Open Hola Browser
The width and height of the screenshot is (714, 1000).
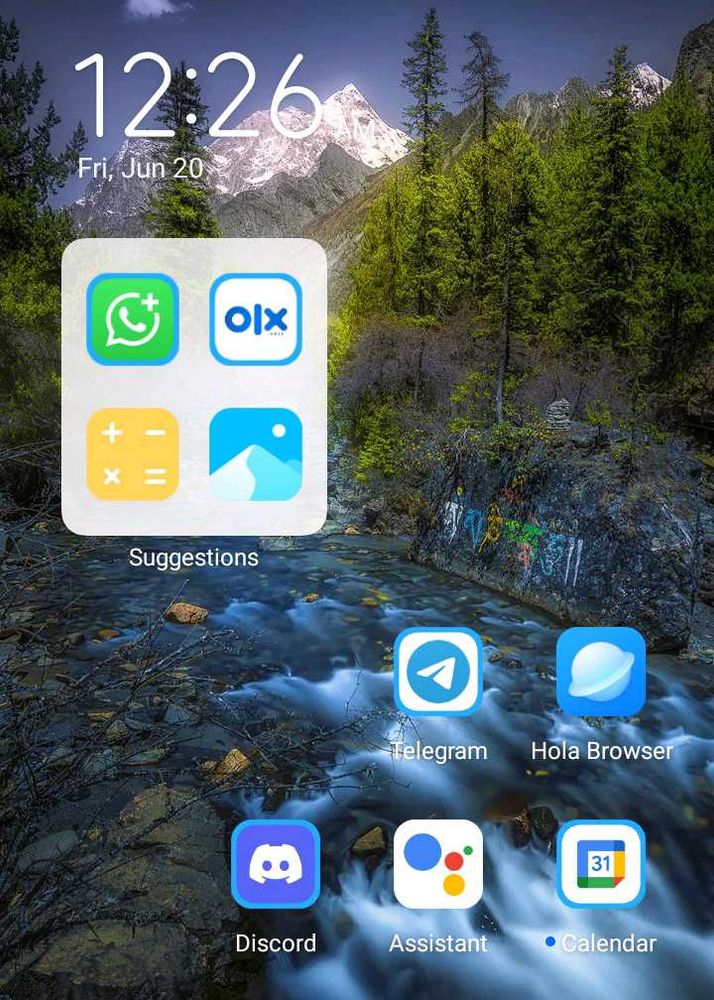point(601,673)
